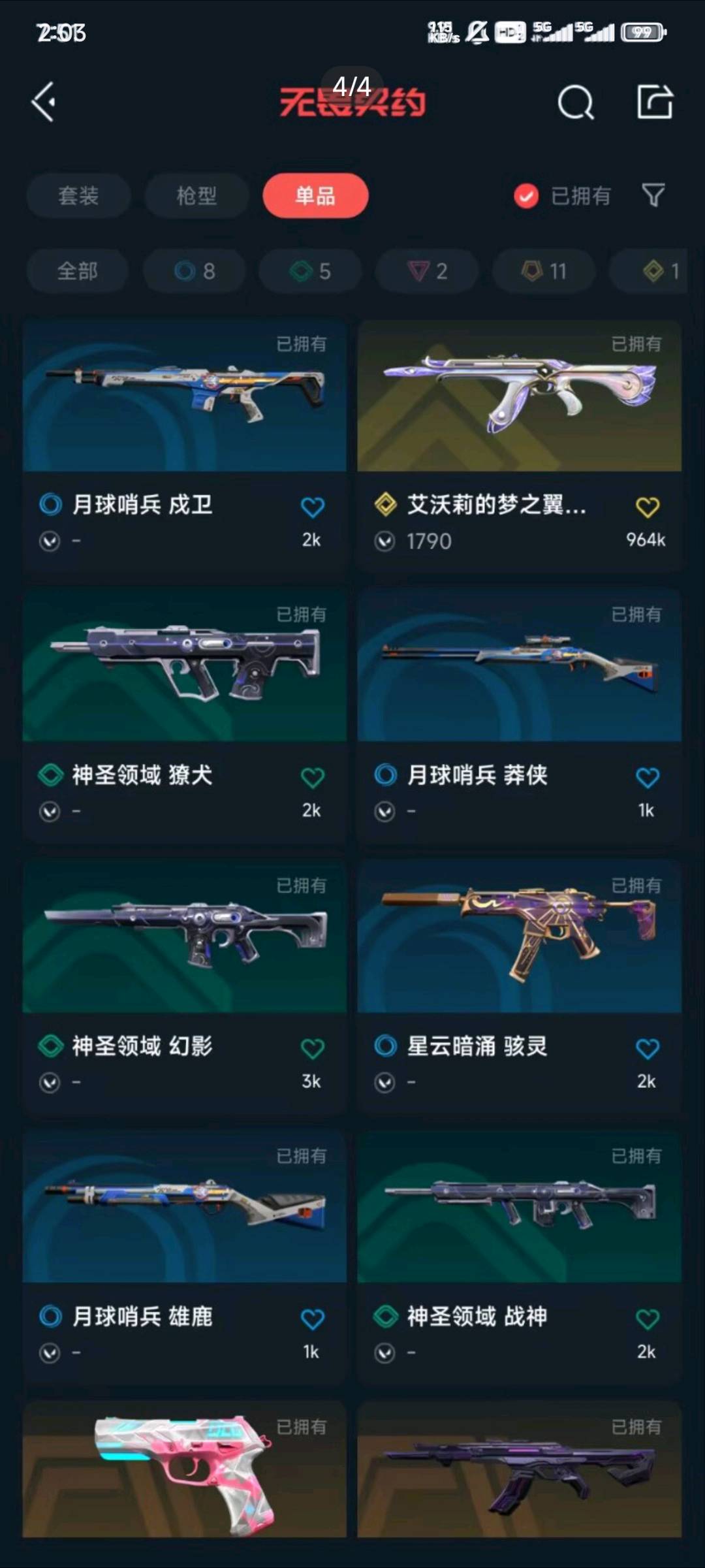Viewport: 705px width, 1568px height.
Task: Switch to the 枪型 tab
Action: click(x=196, y=195)
